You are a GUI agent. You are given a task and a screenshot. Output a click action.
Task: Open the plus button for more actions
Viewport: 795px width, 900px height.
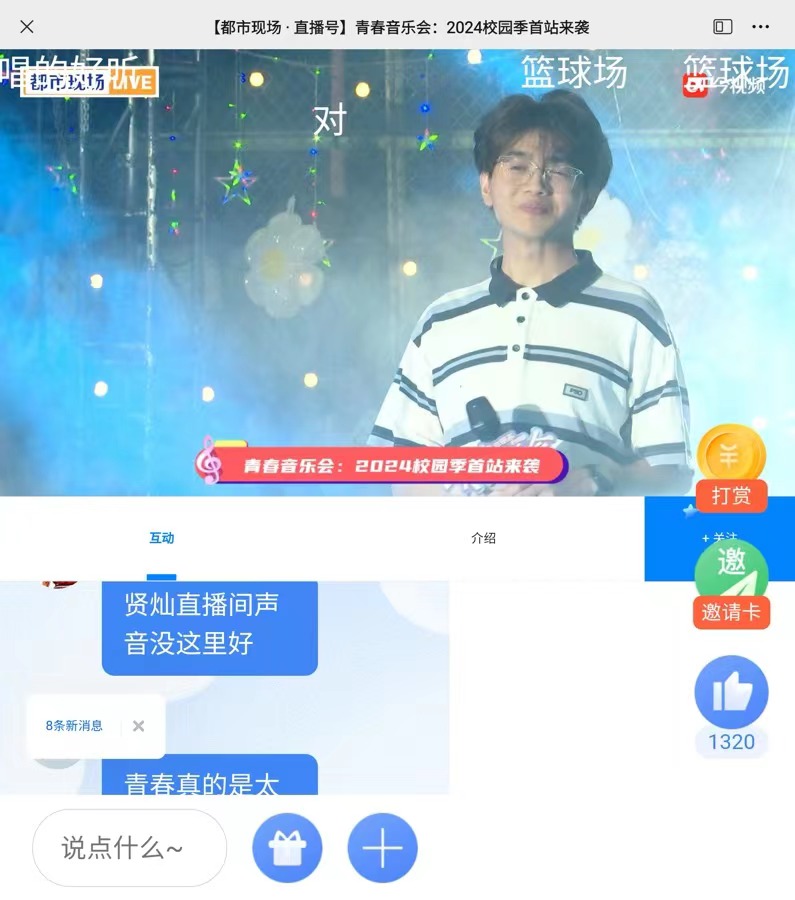(x=382, y=848)
